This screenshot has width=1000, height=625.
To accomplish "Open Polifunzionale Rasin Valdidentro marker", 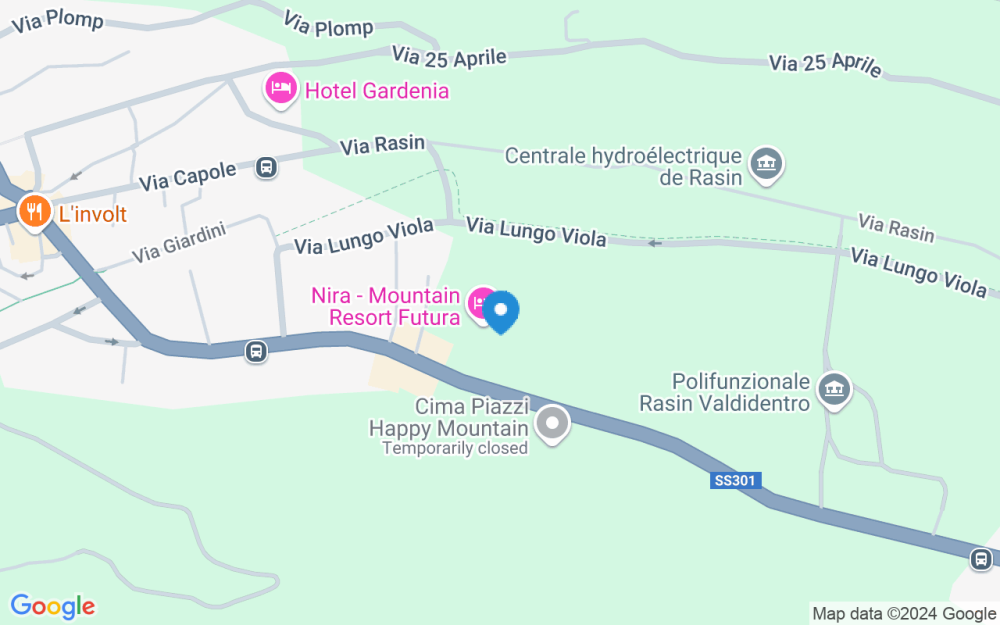I will tap(834, 390).
